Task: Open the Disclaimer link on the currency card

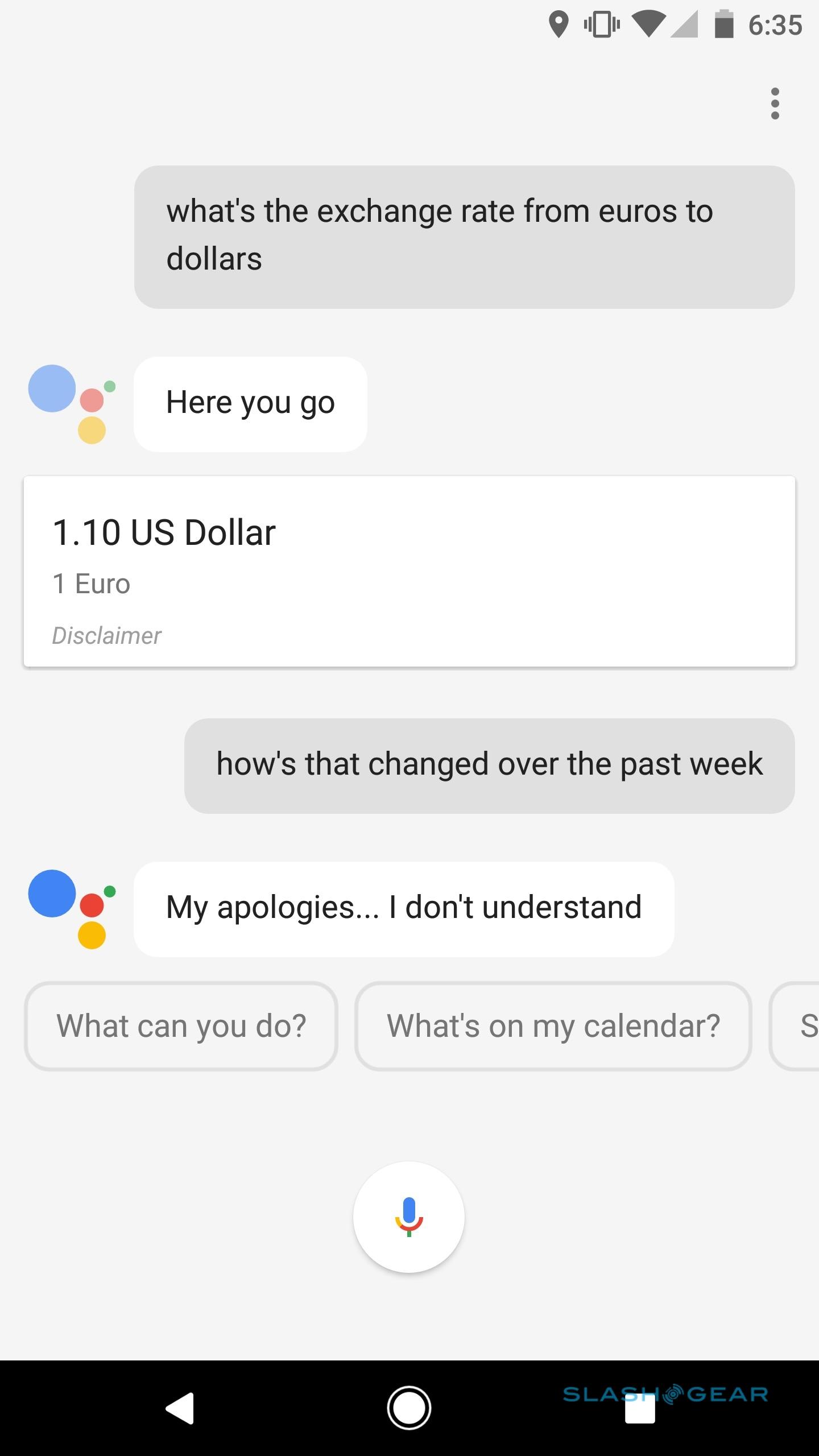Action: 106,635
